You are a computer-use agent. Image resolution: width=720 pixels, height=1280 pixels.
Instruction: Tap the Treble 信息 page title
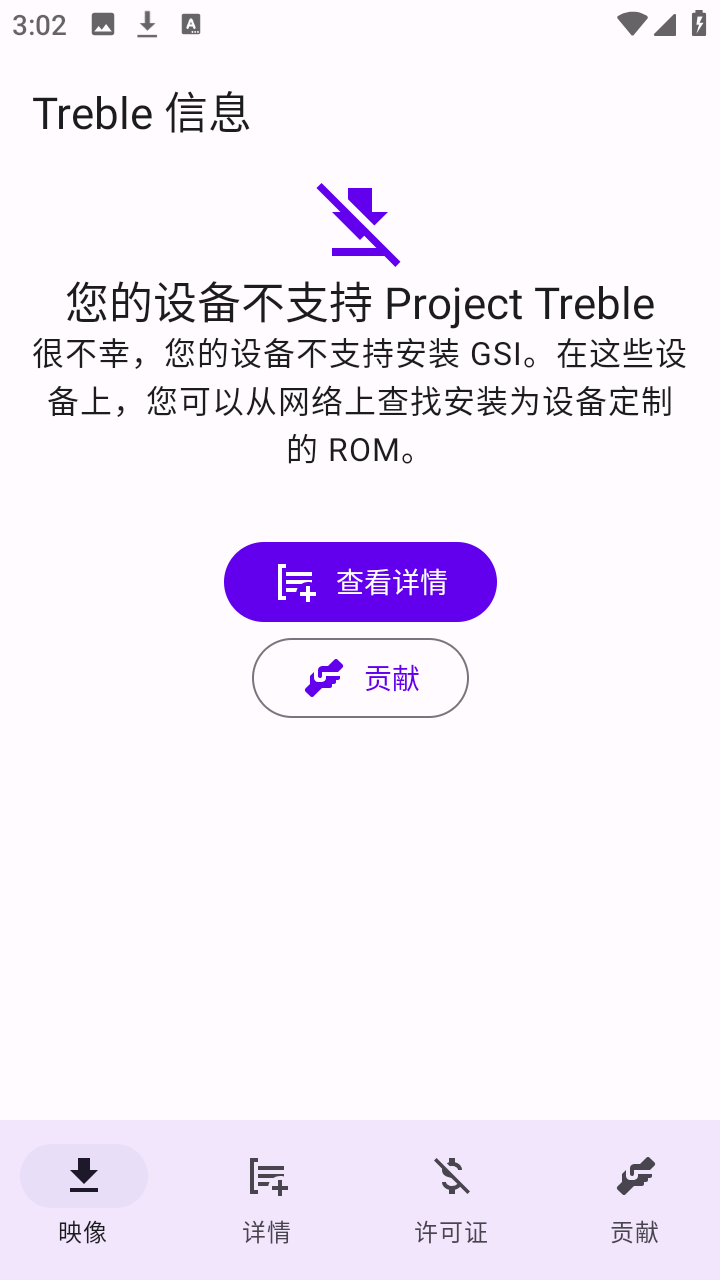(x=141, y=113)
